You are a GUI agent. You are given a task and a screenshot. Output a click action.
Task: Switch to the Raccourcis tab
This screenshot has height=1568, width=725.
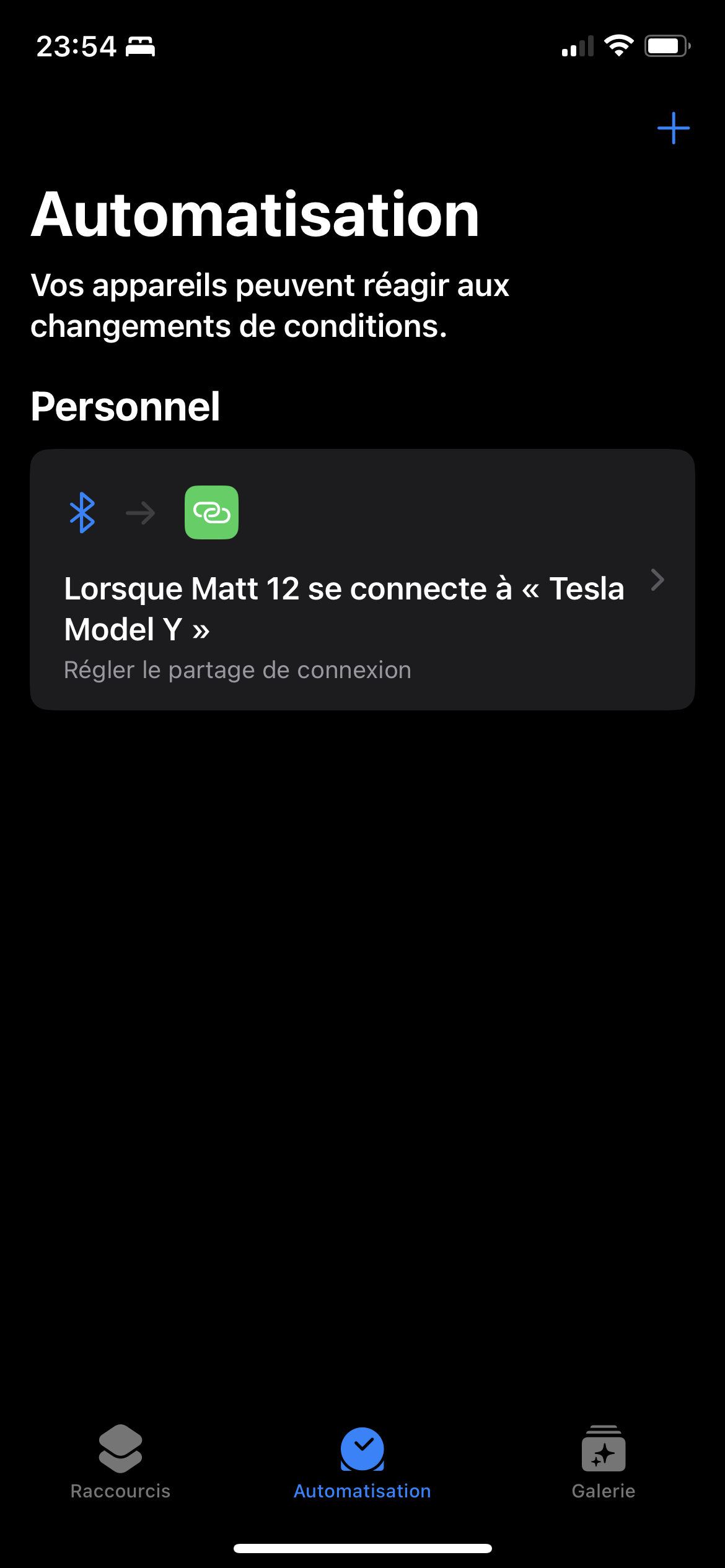(120, 1463)
